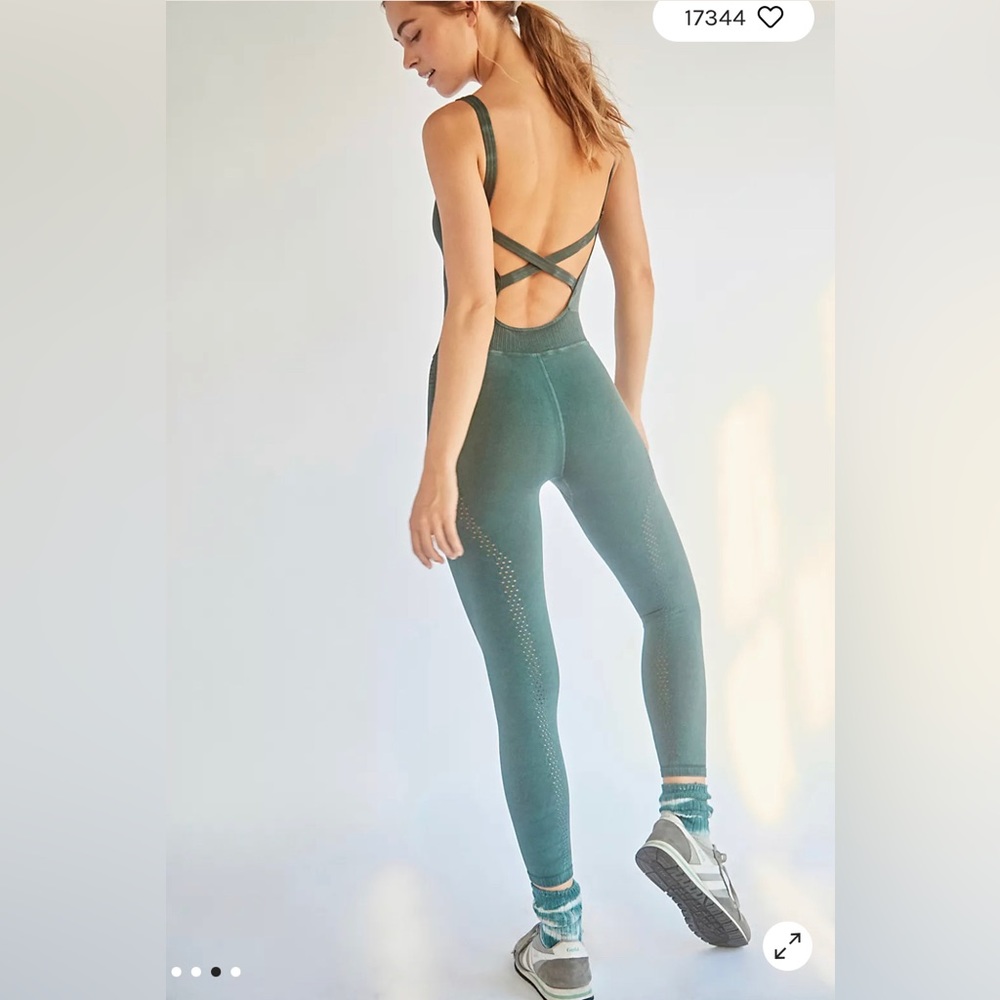Select the fourth photo indicator dot
1000x1000 pixels.
tap(236, 971)
